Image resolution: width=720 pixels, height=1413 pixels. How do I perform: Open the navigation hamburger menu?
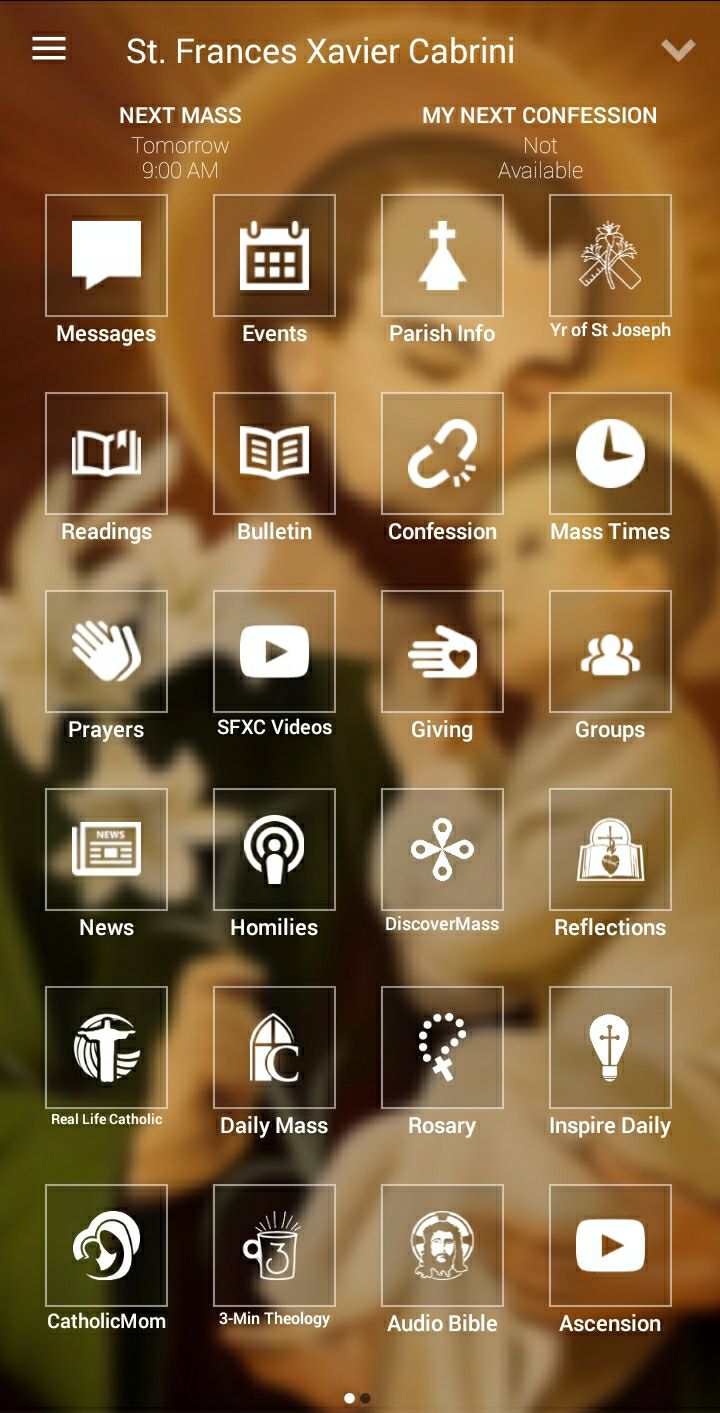click(48, 49)
